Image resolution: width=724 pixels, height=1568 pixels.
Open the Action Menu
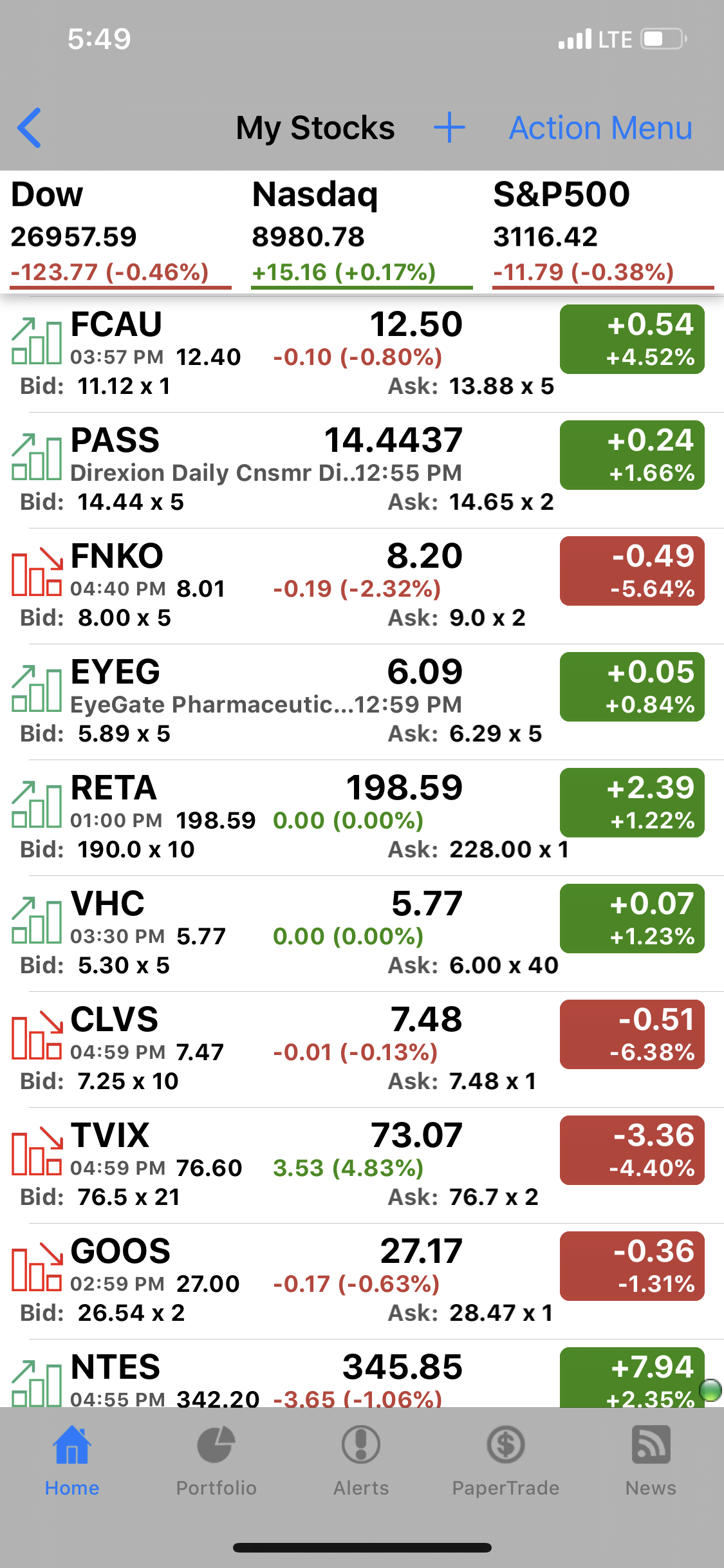pyautogui.click(x=600, y=127)
